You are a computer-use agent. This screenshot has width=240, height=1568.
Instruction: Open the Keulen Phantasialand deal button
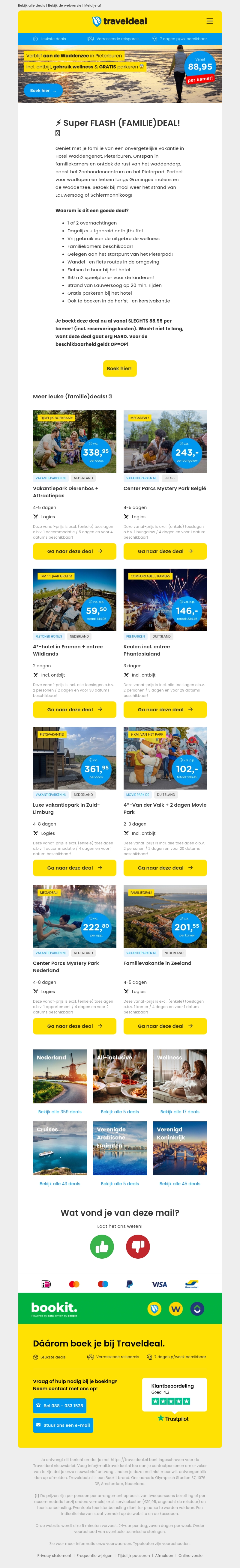(165, 710)
